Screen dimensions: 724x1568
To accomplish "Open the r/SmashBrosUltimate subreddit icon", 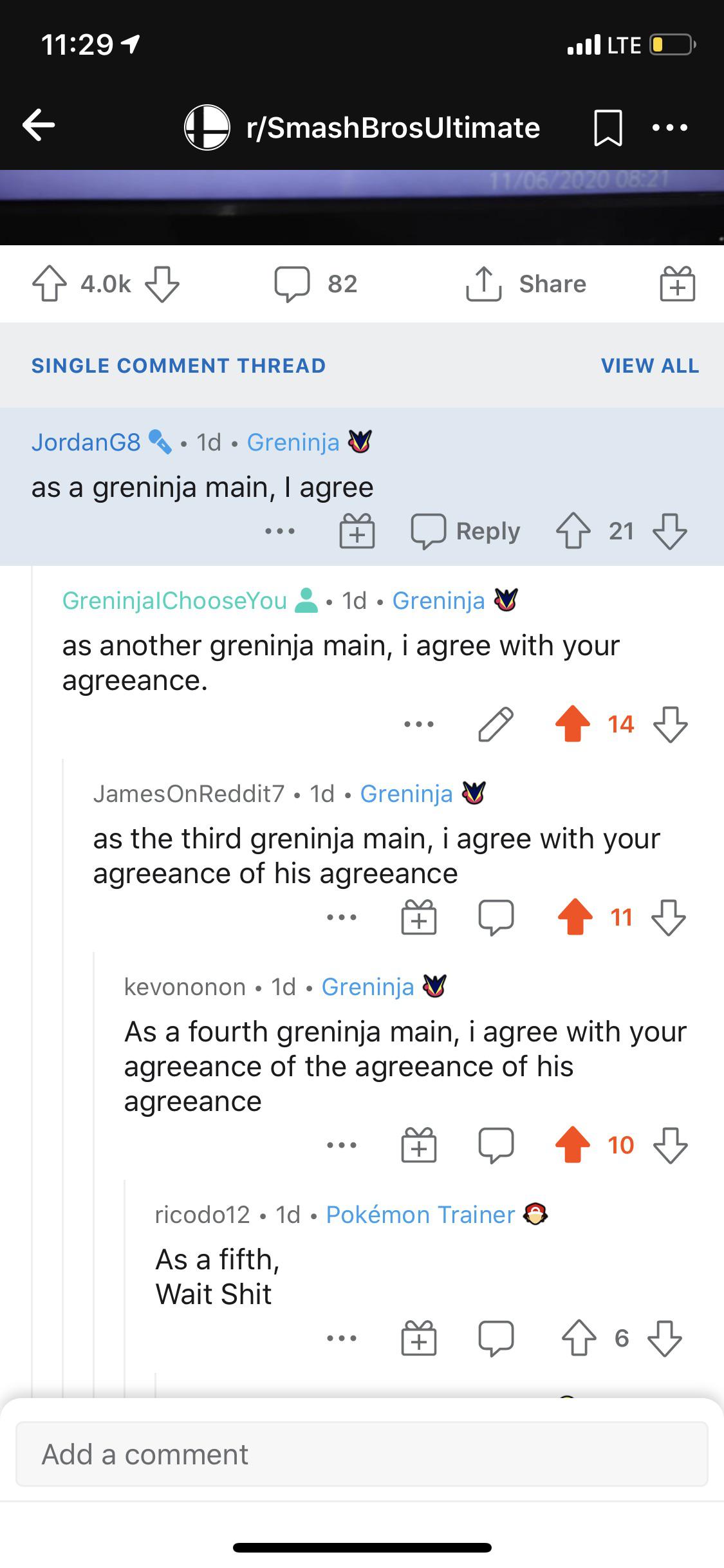I will coord(207,127).
